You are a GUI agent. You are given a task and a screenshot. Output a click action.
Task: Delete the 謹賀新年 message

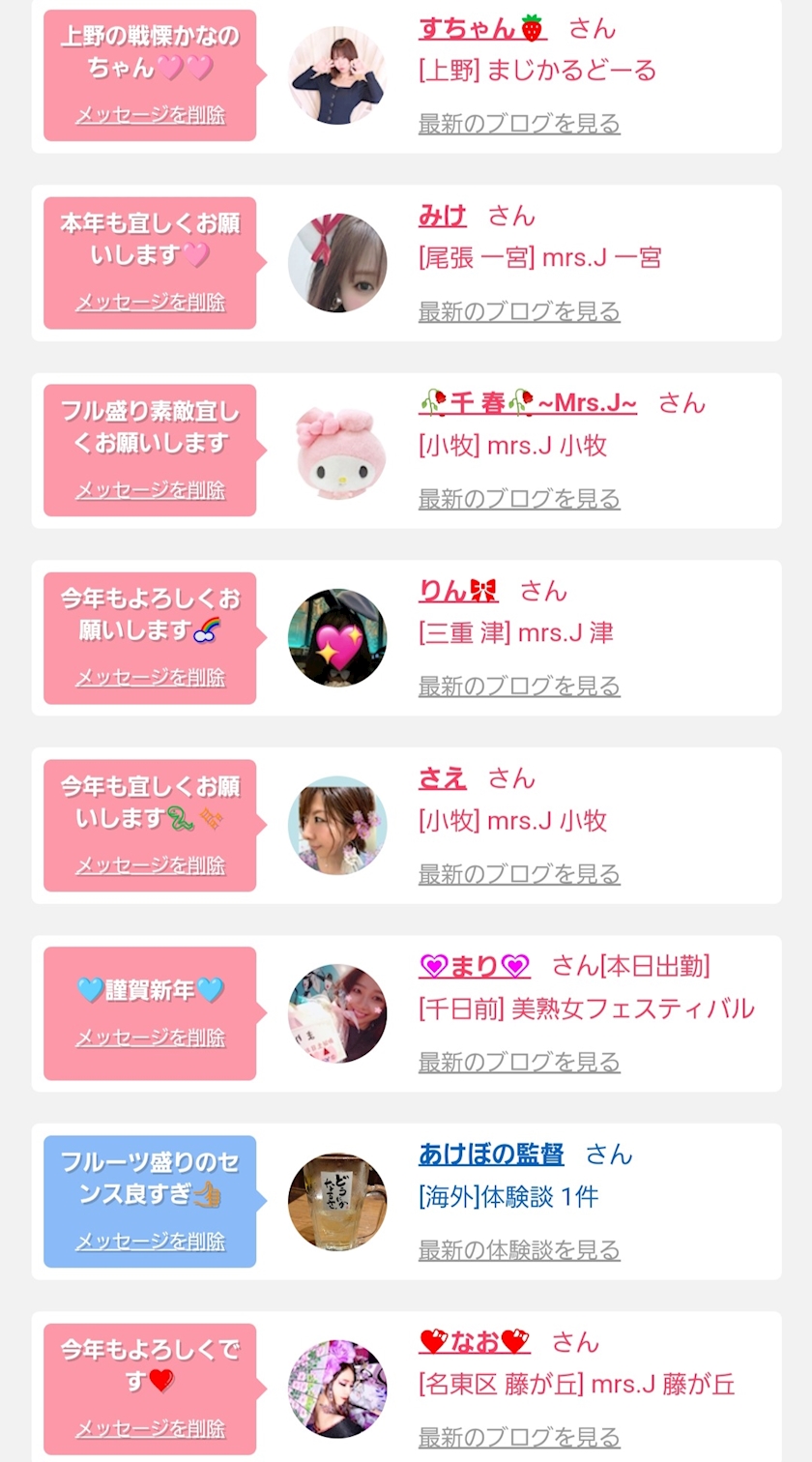tap(150, 1038)
